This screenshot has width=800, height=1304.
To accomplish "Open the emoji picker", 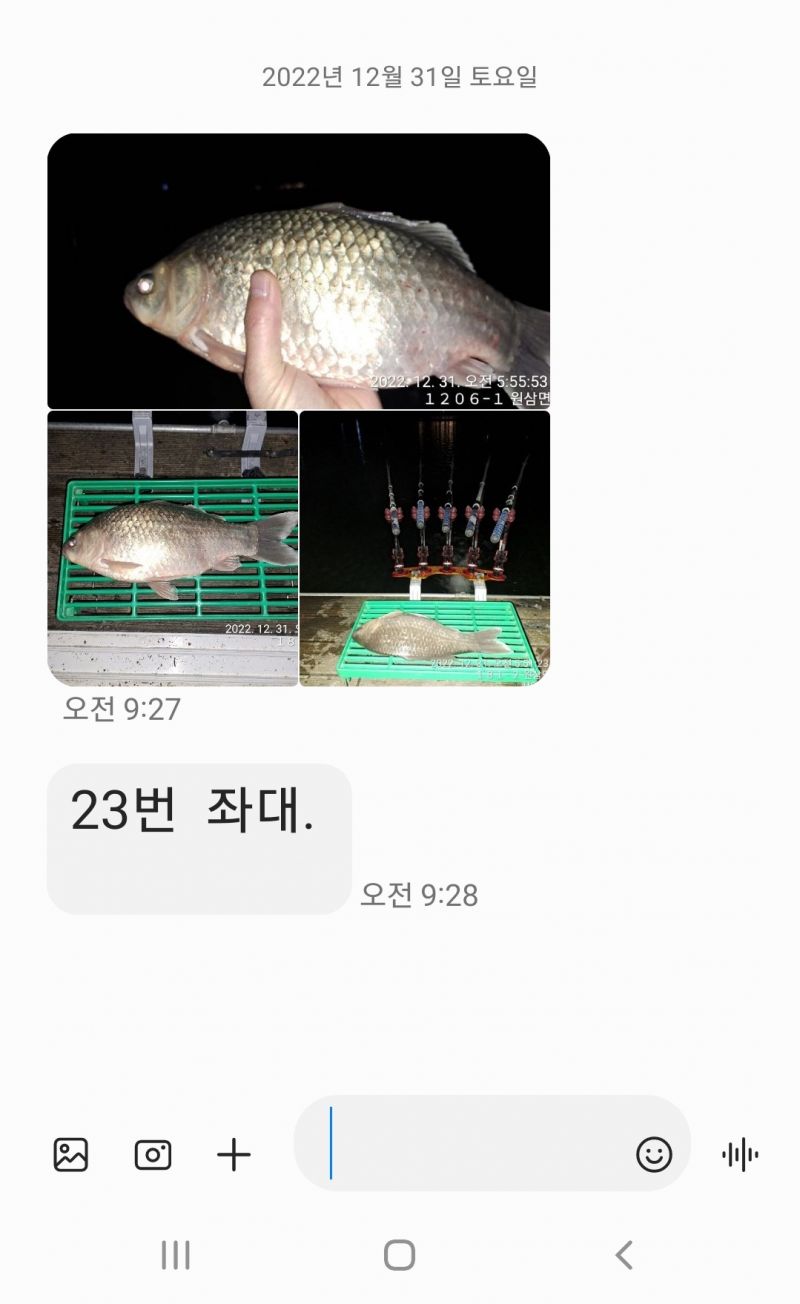I will (x=654, y=1155).
